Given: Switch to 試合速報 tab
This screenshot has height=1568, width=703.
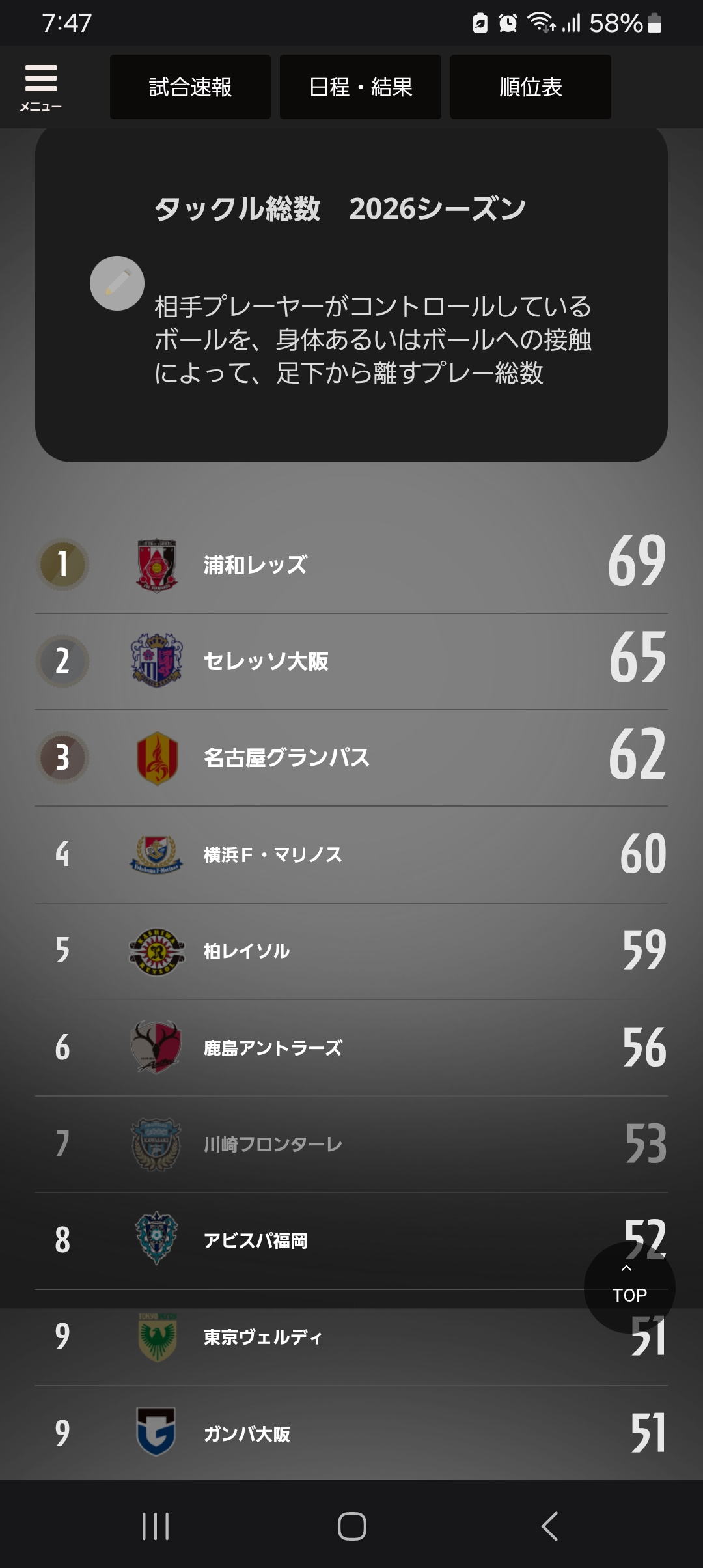Looking at the screenshot, I should pyautogui.click(x=190, y=87).
